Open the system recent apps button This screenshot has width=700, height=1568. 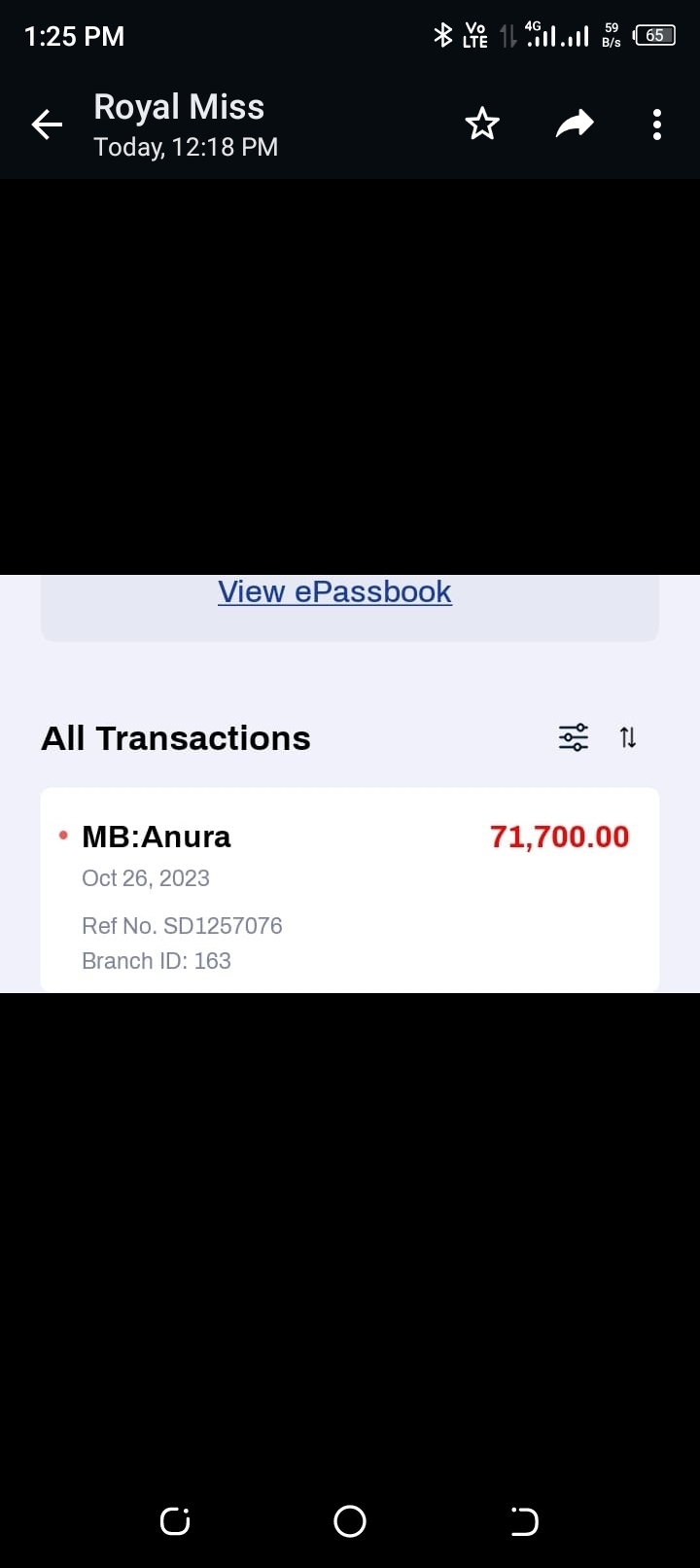click(x=175, y=1520)
